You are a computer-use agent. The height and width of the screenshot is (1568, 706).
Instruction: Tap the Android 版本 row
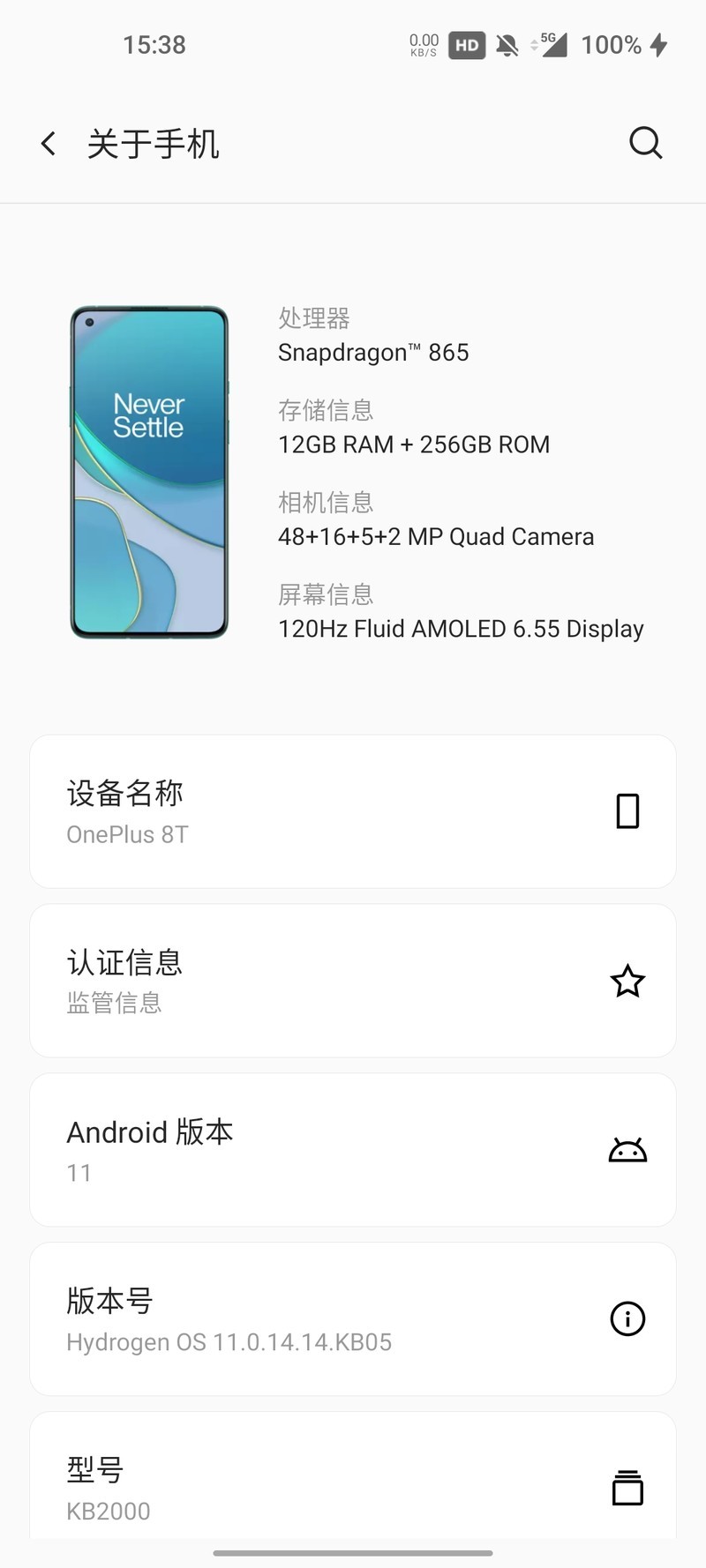coord(353,1150)
